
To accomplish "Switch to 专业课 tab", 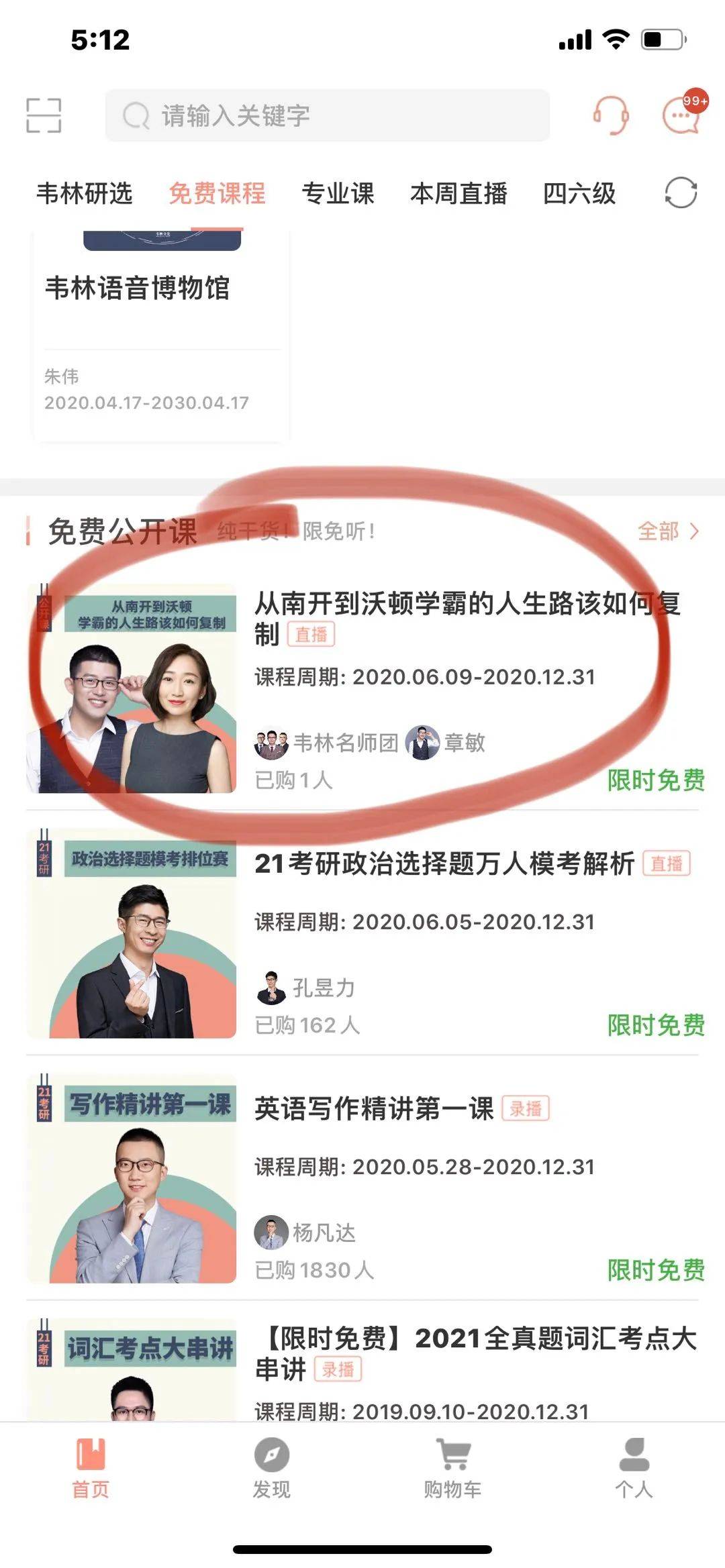I will (x=338, y=193).
